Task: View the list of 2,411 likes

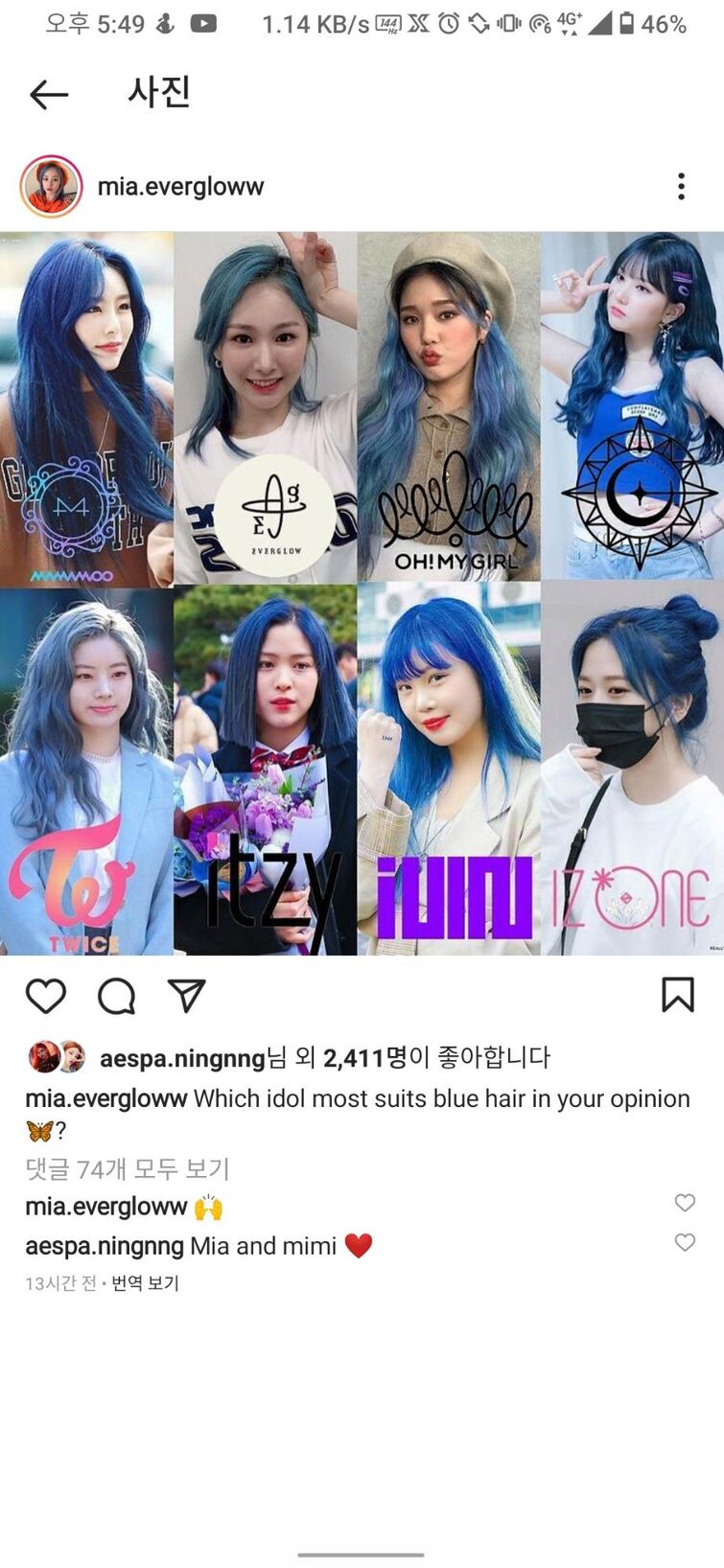Action: point(364,1058)
